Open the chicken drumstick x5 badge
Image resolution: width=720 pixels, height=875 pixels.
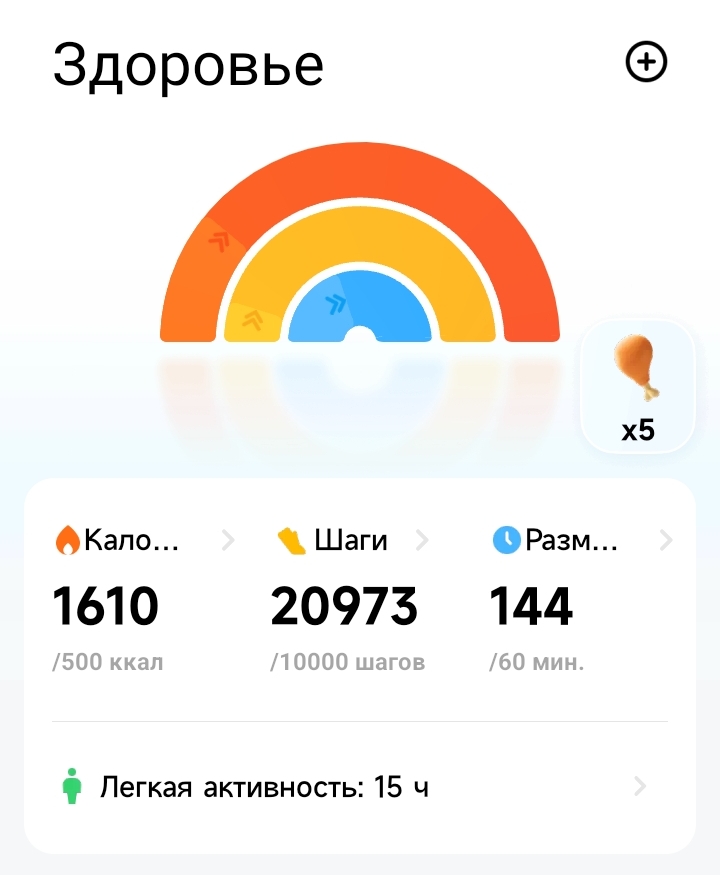(637, 387)
